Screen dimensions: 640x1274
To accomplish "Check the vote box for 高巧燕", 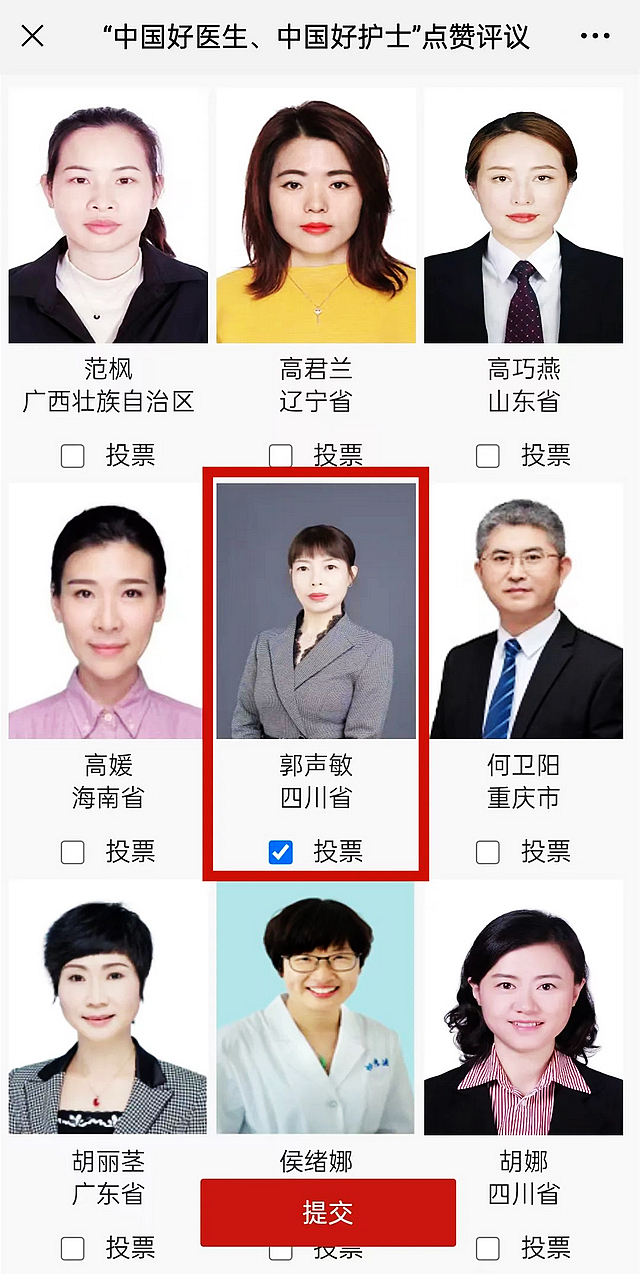I will pyautogui.click(x=488, y=456).
